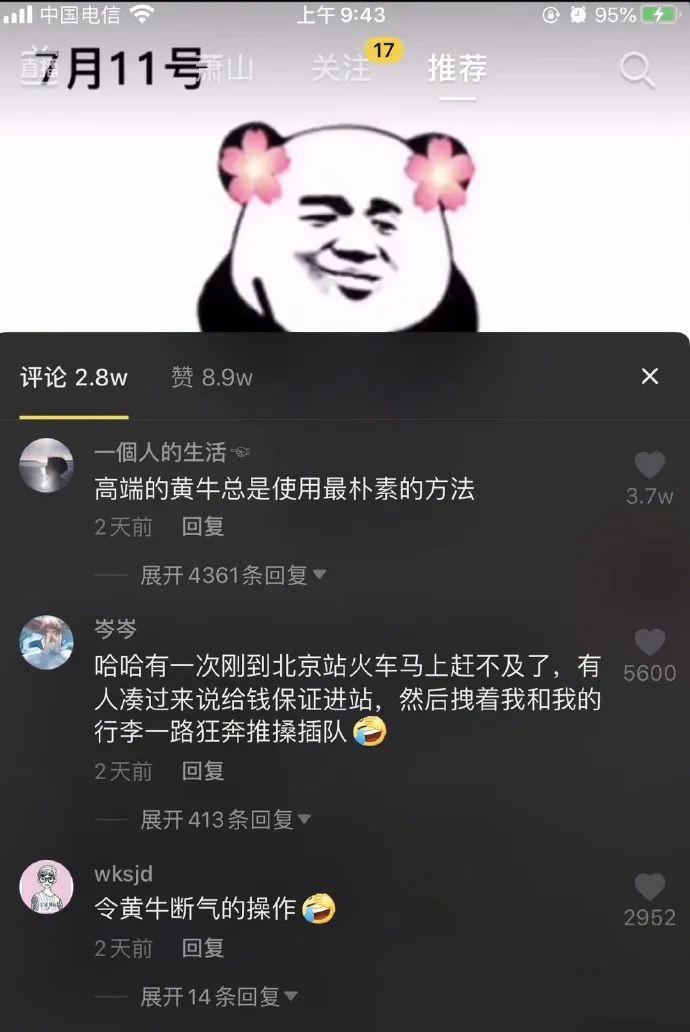Reply to 一個人的生活's comment

(x=203, y=526)
